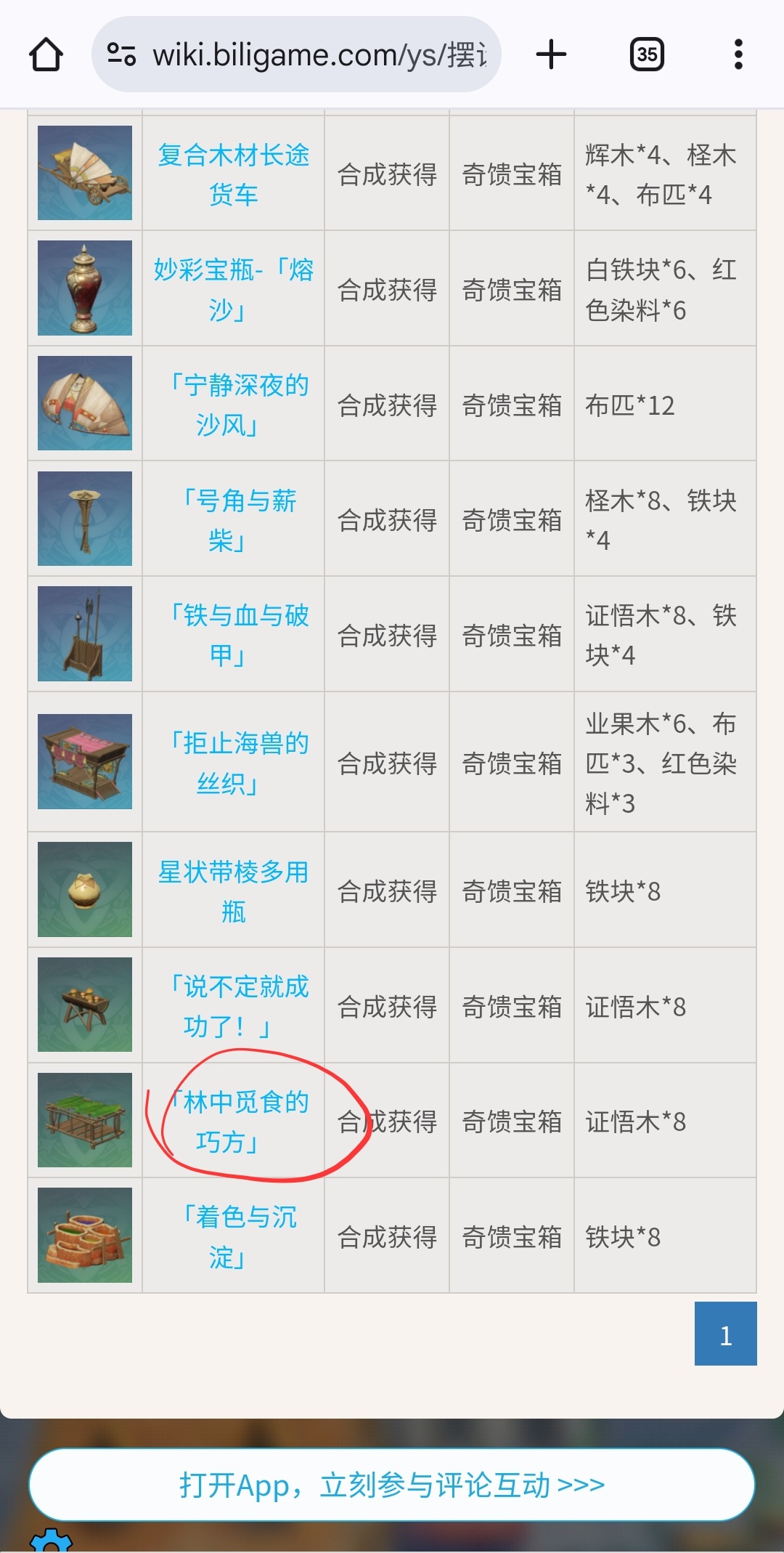Go to the browser home page
This screenshot has width=784, height=1553.
pyautogui.click(x=46, y=54)
